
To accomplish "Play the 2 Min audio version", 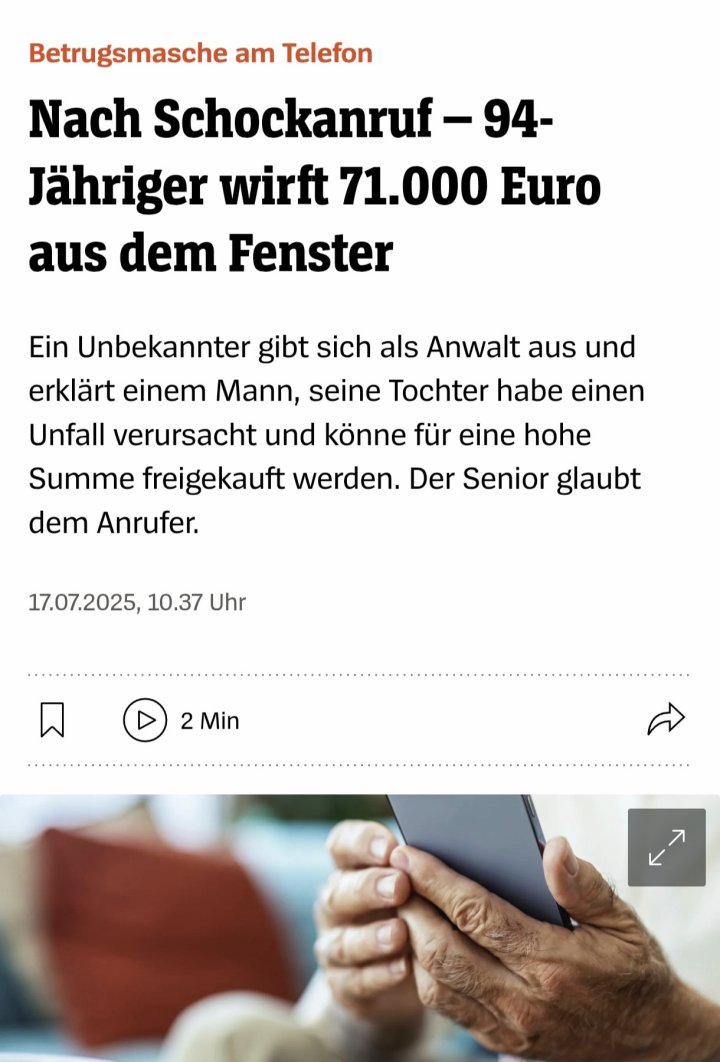I will 145,720.
